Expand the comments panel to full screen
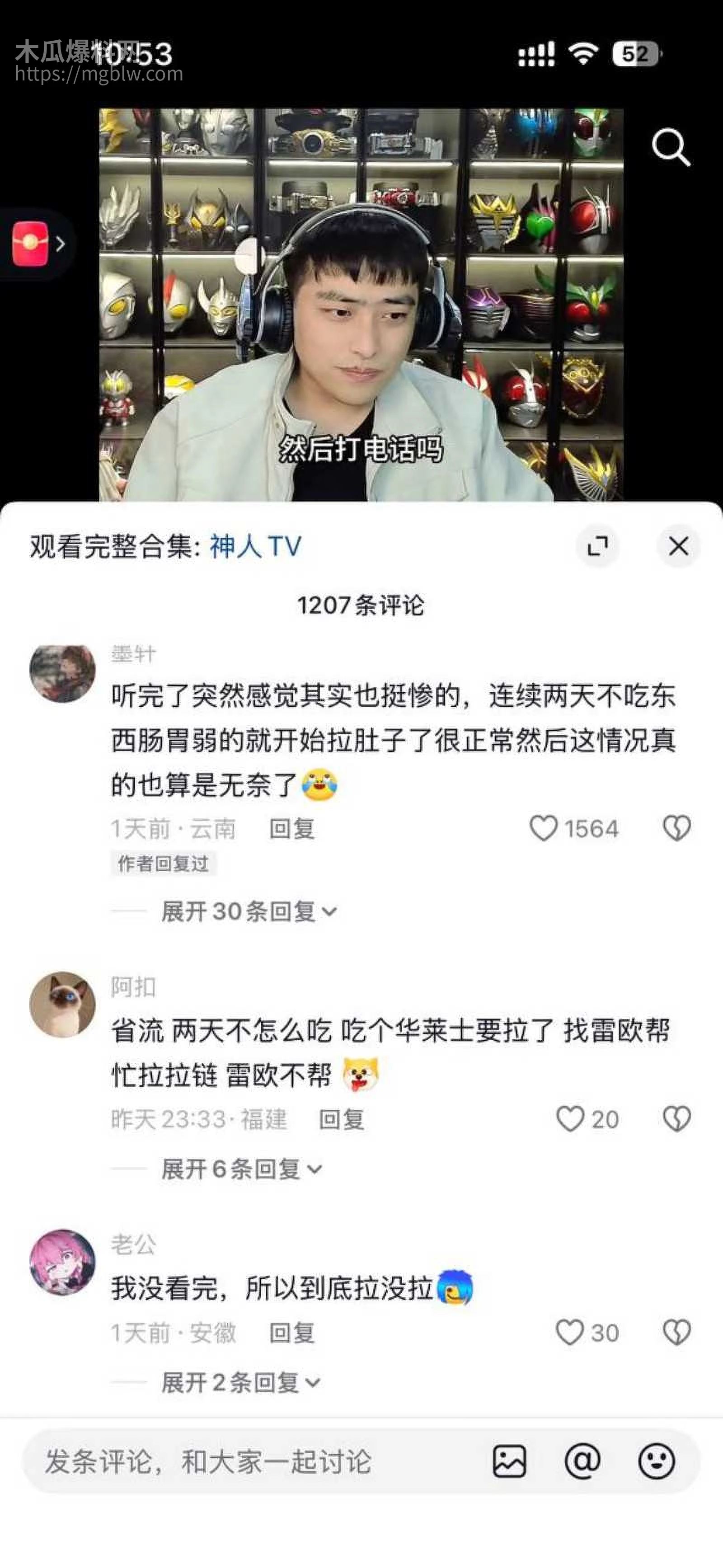Viewport: 723px width, 1568px height. (598, 546)
